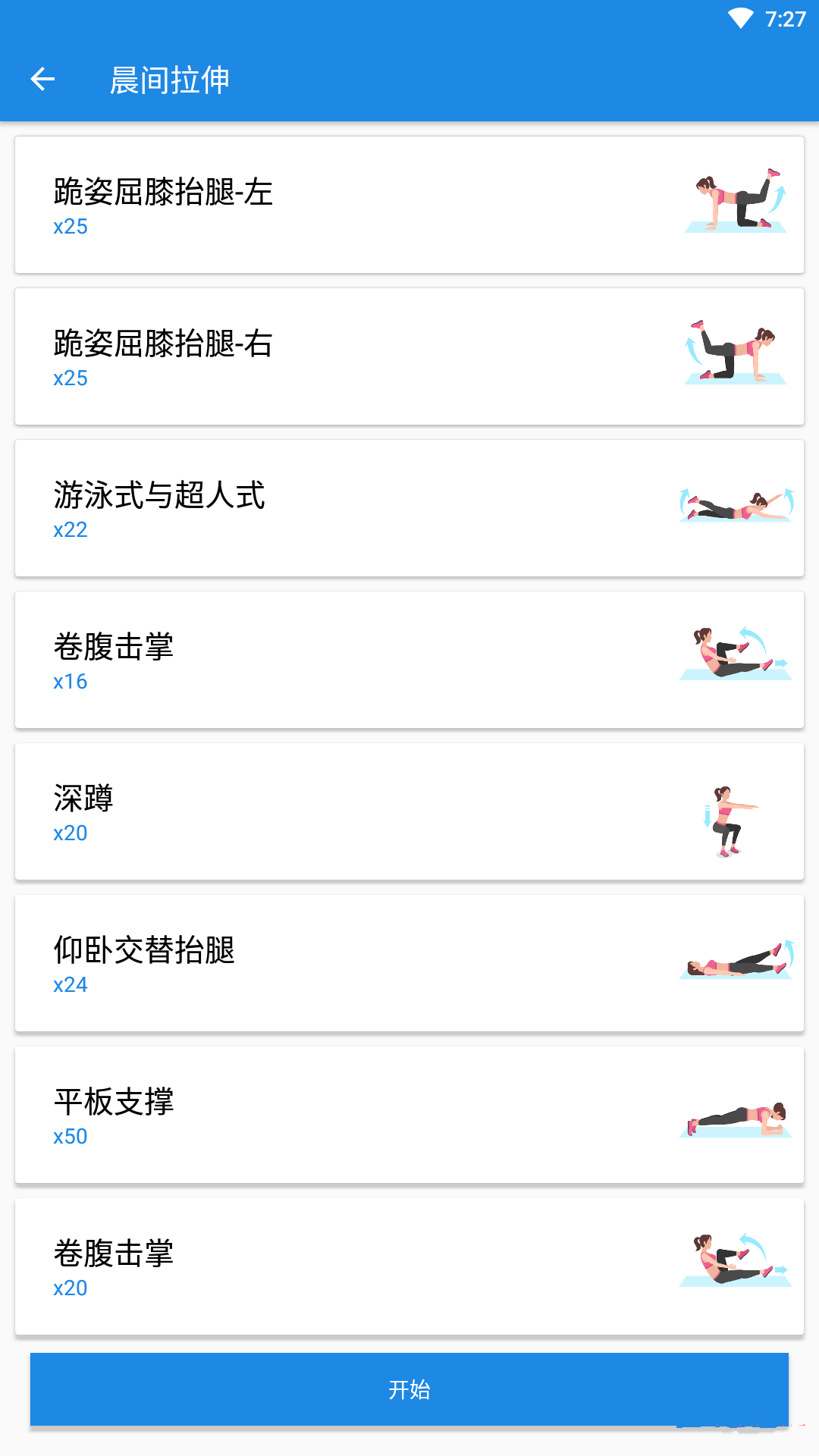Tap the x25 rep count under 跪姿屈膝抬腿-左
This screenshot has height=1456, width=819.
(70, 226)
